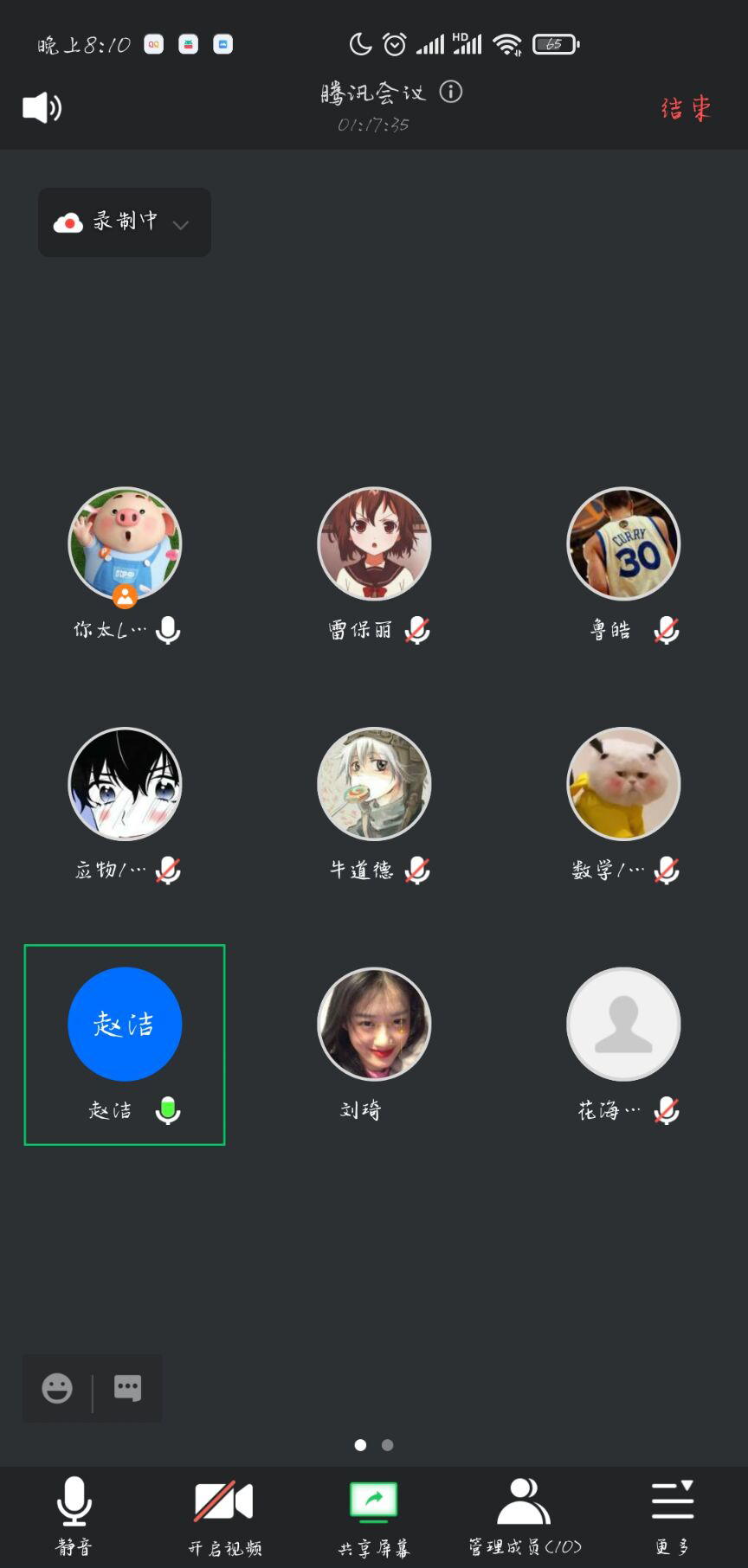This screenshot has width=748, height=1568.
Task: Tap 结束 to end the meeting
Action: (x=686, y=108)
